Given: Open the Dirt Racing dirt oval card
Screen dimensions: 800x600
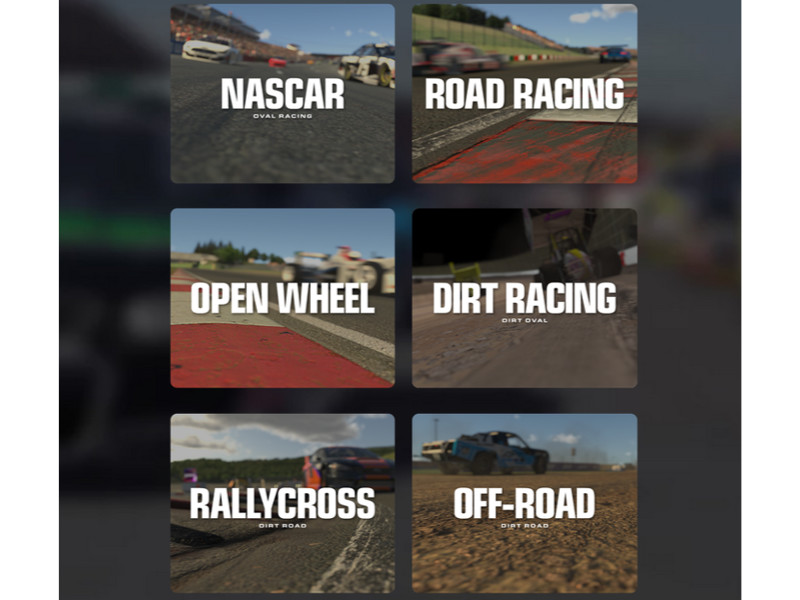Looking at the screenshot, I should pos(524,298).
